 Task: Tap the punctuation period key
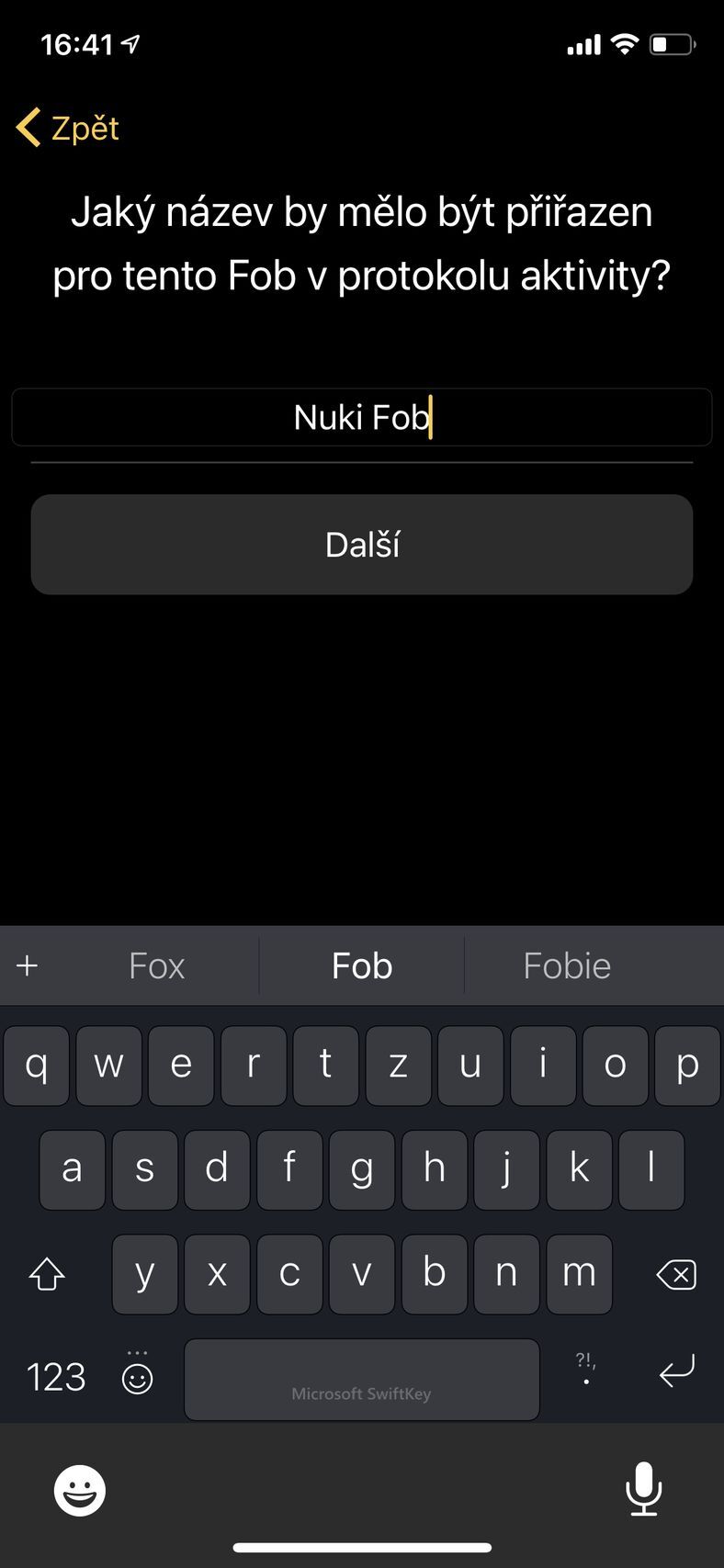click(x=586, y=1373)
